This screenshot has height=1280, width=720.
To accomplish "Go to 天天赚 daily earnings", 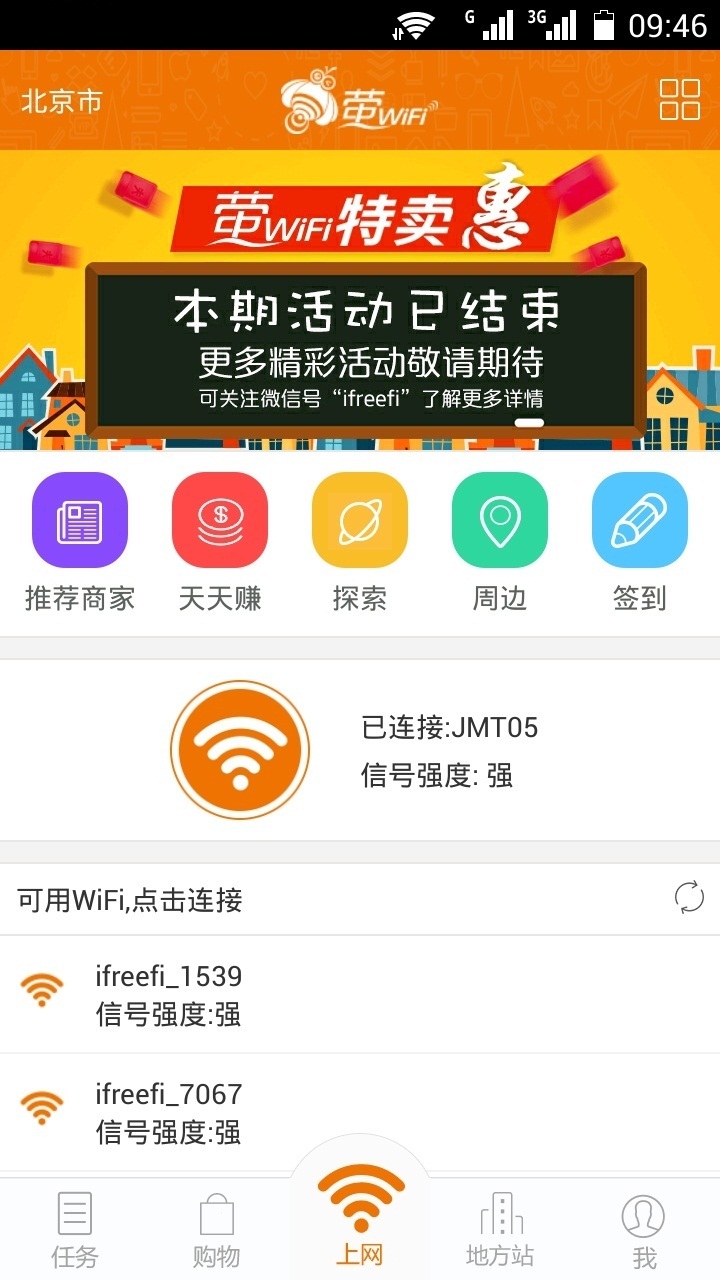I will (x=220, y=540).
